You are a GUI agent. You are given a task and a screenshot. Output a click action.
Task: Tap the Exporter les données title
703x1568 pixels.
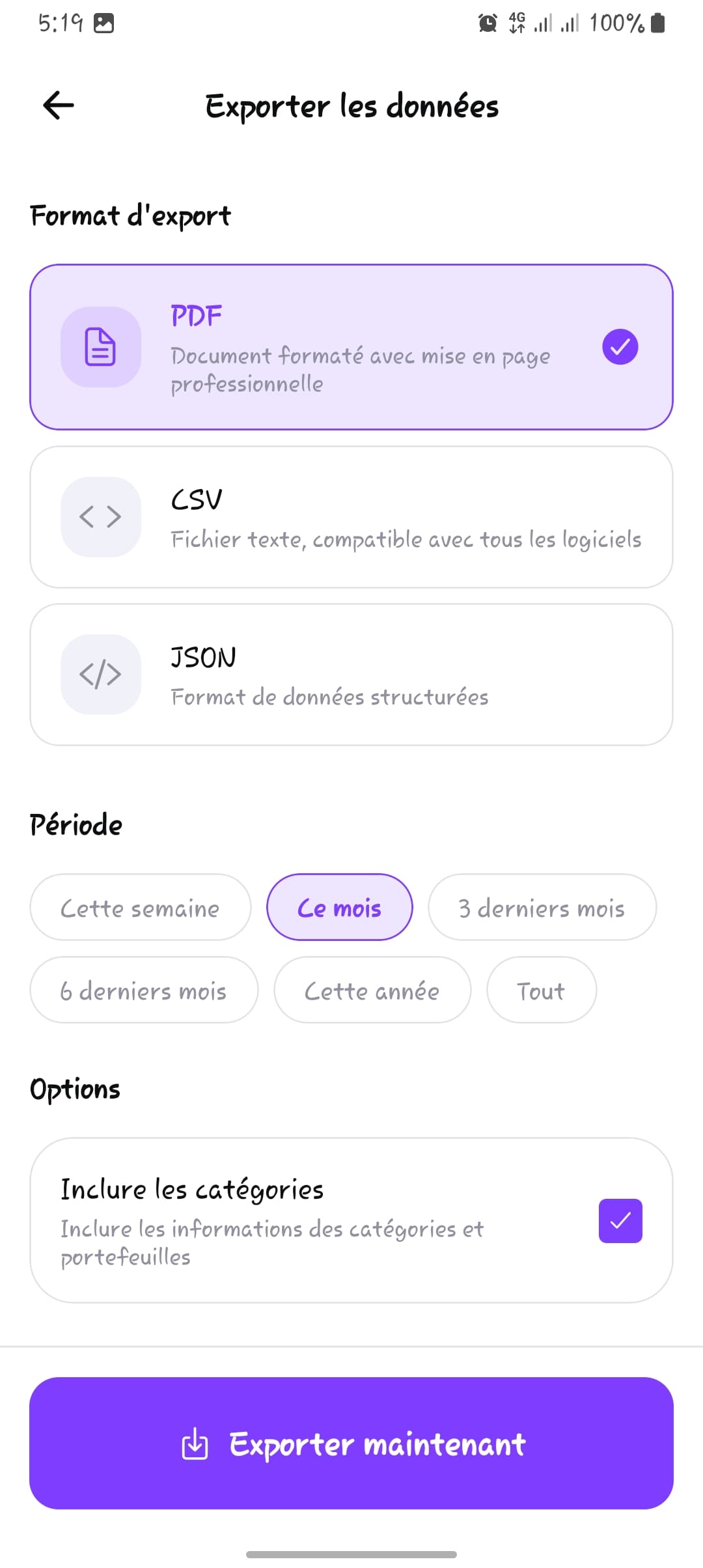pyautogui.click(x=351, y=106)
